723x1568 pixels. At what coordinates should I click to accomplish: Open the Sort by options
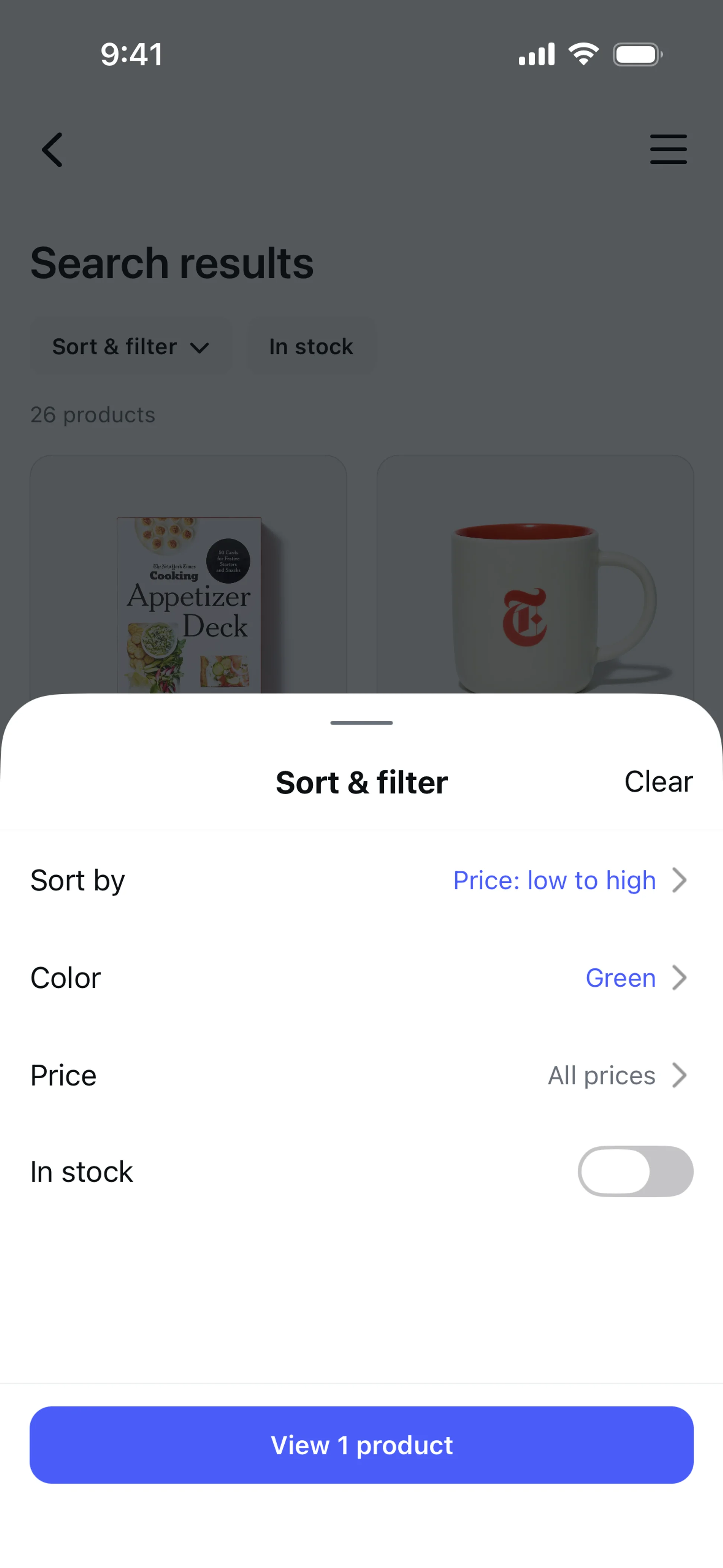(361, 880)
